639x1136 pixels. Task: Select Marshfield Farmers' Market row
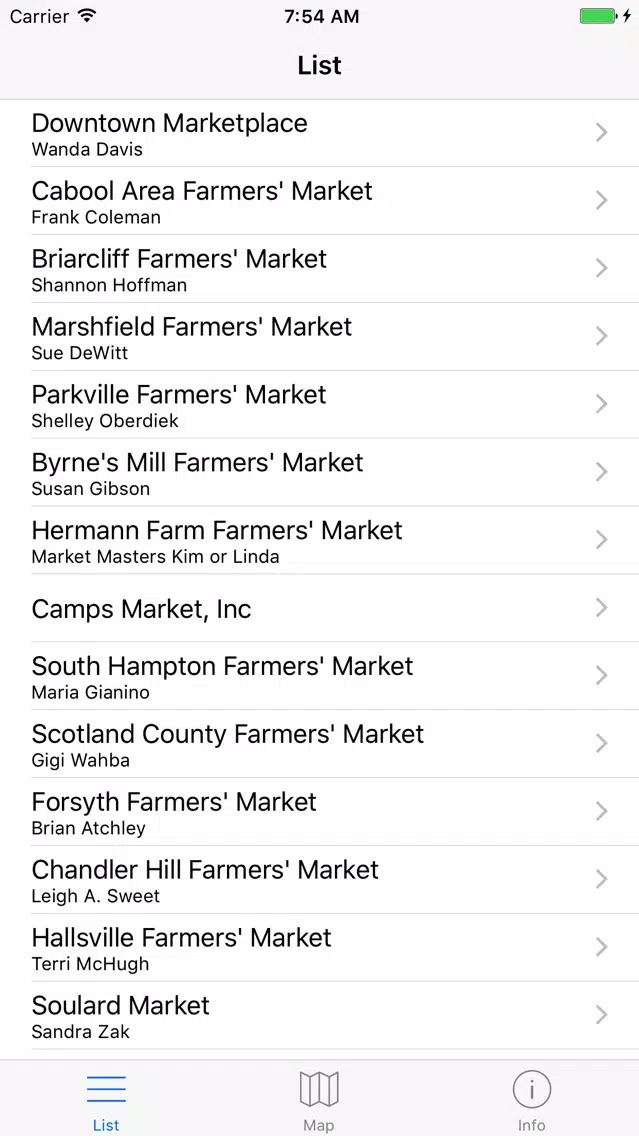tap(320, 337)
